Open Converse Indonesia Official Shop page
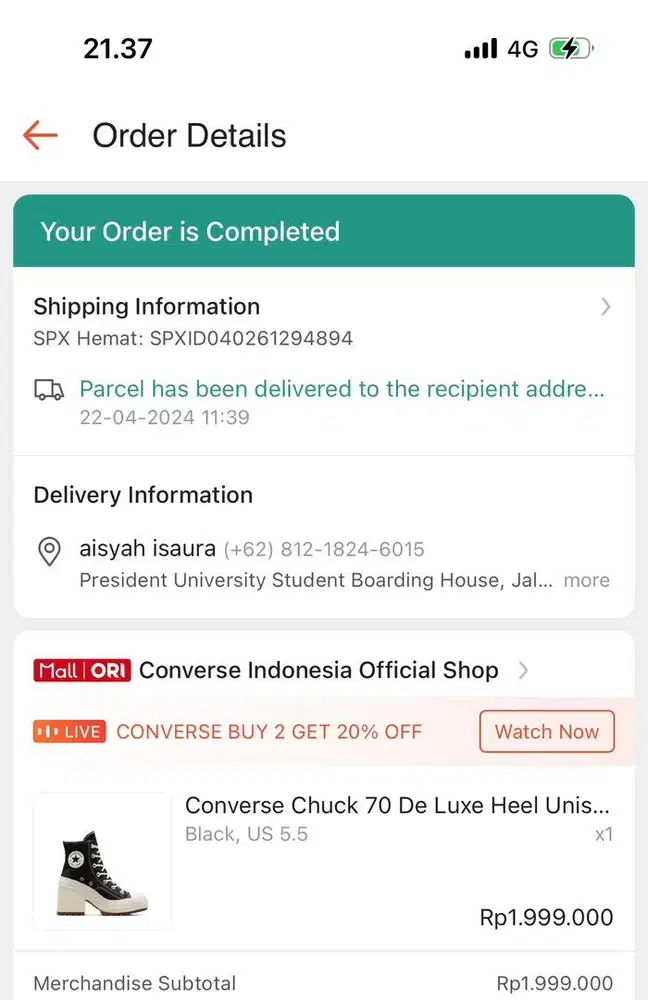This screenshot has height=1000, width=648. click(x=318, y=670)
